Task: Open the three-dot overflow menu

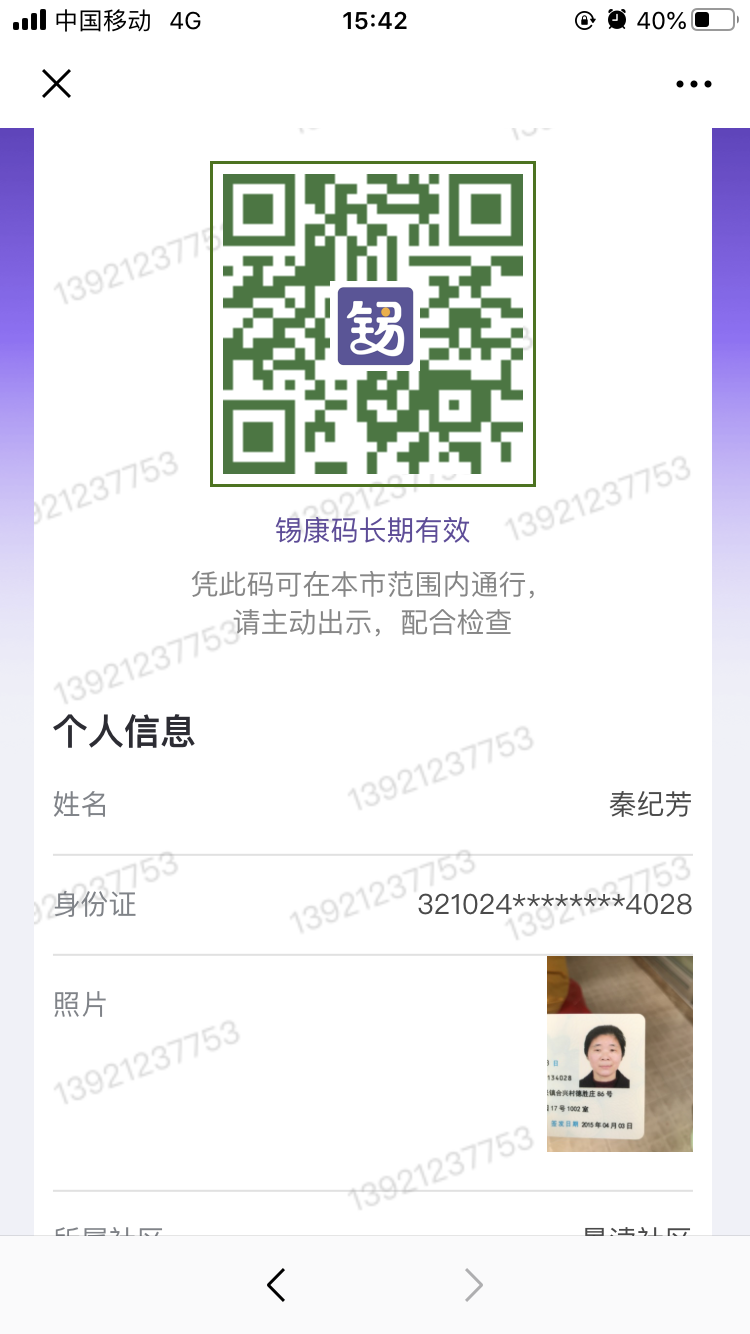Action: 693,85
